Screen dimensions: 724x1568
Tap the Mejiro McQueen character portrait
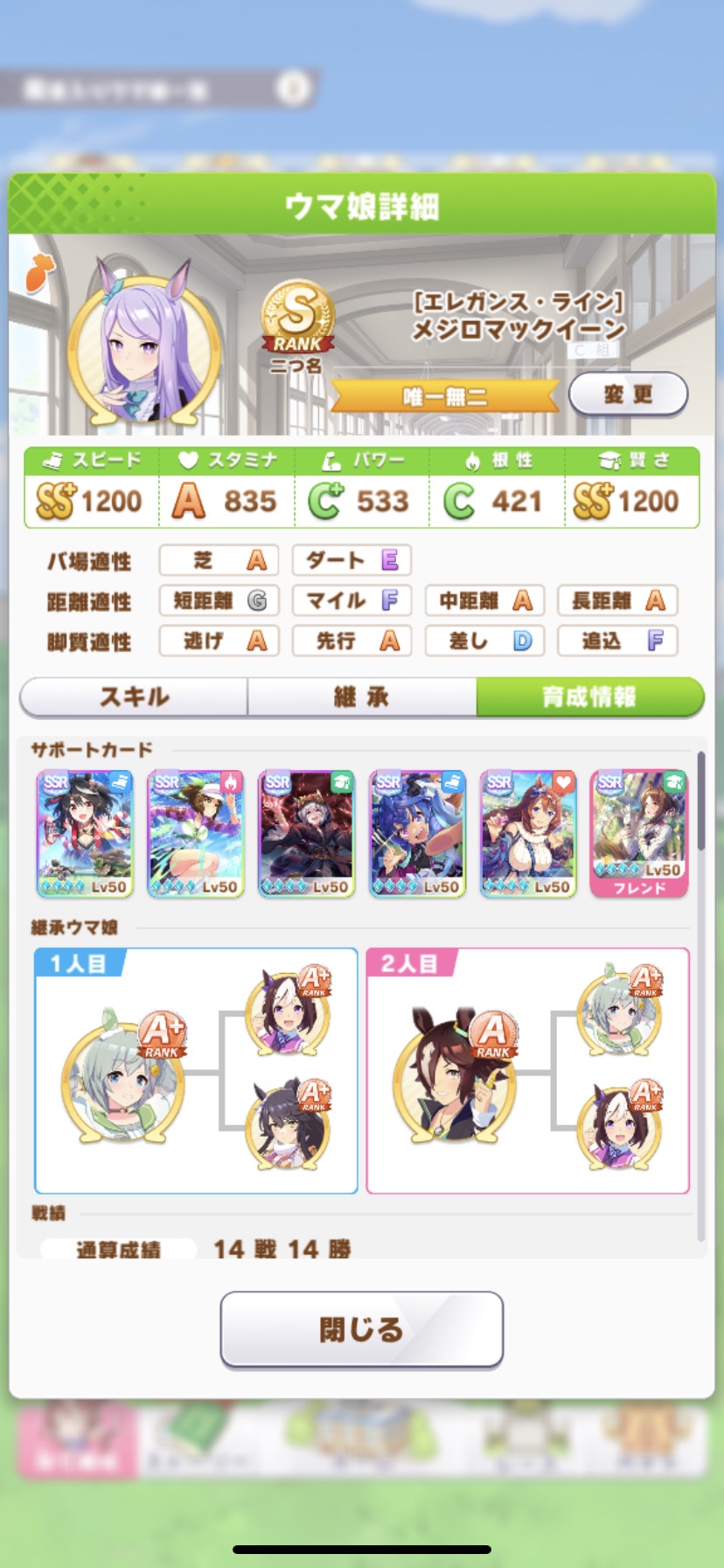145,341
